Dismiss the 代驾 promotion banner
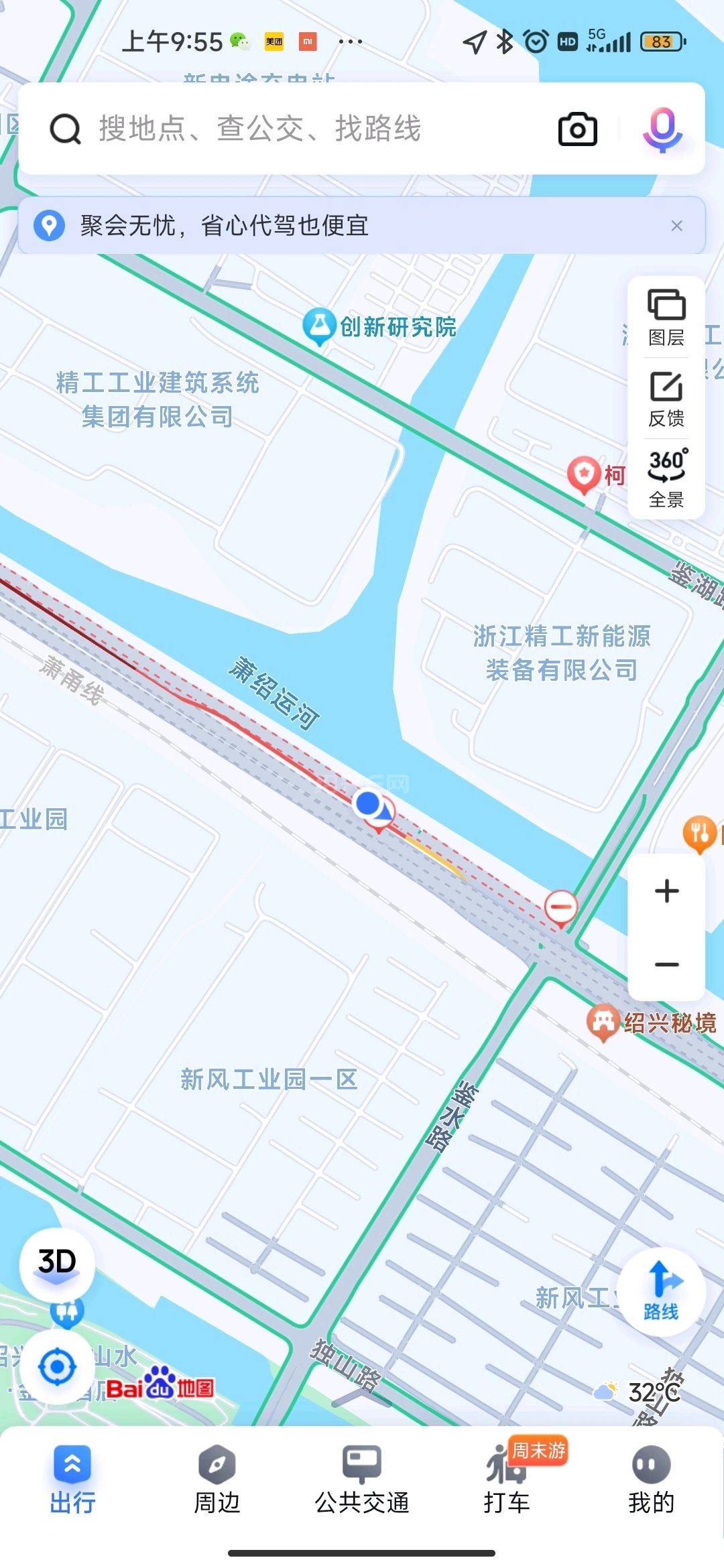This screenshot has height=1568, width=724. point(676,226)
